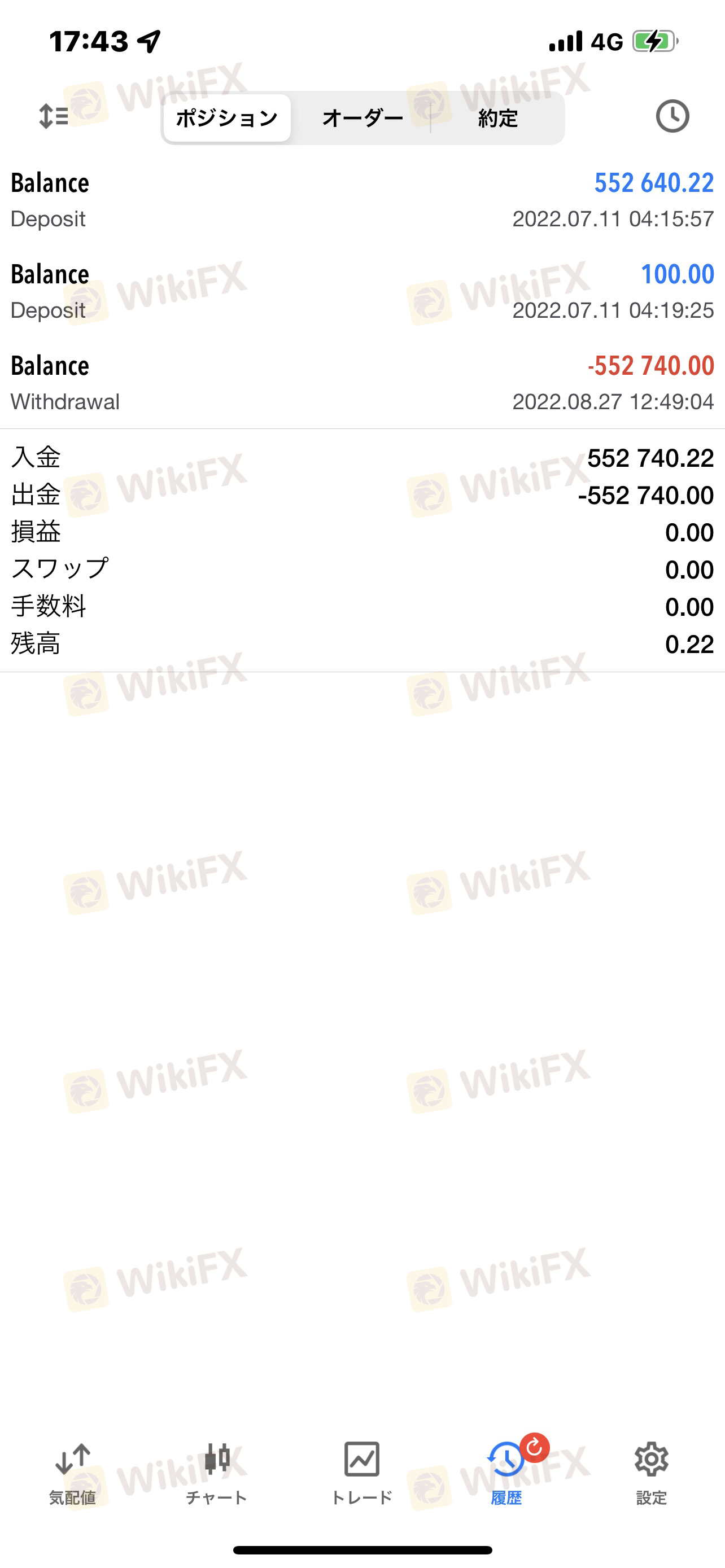Open the sort order icon
725x1568 pixels.
click(54, 116)
